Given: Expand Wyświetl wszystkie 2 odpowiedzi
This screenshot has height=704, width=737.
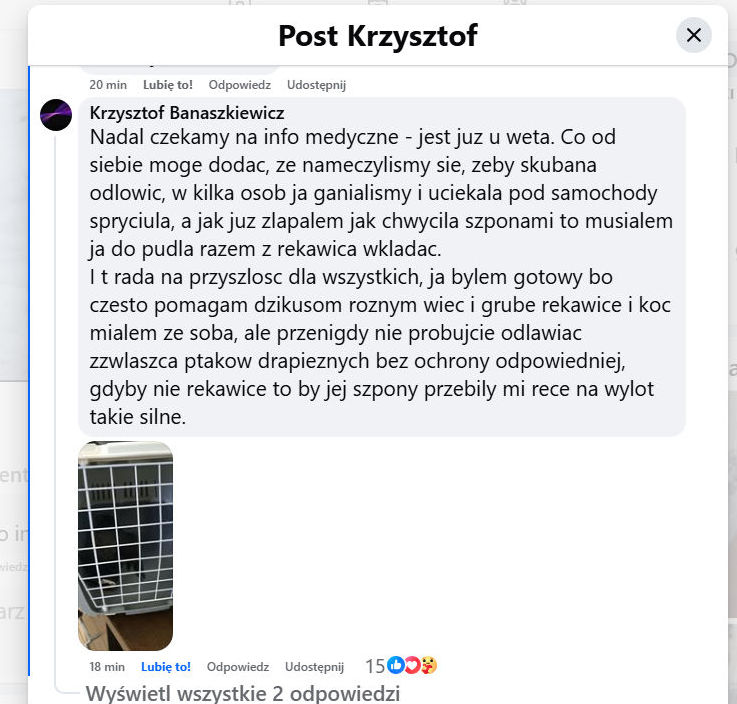Looking at the screenshot, I should click(x=243, y=693).
